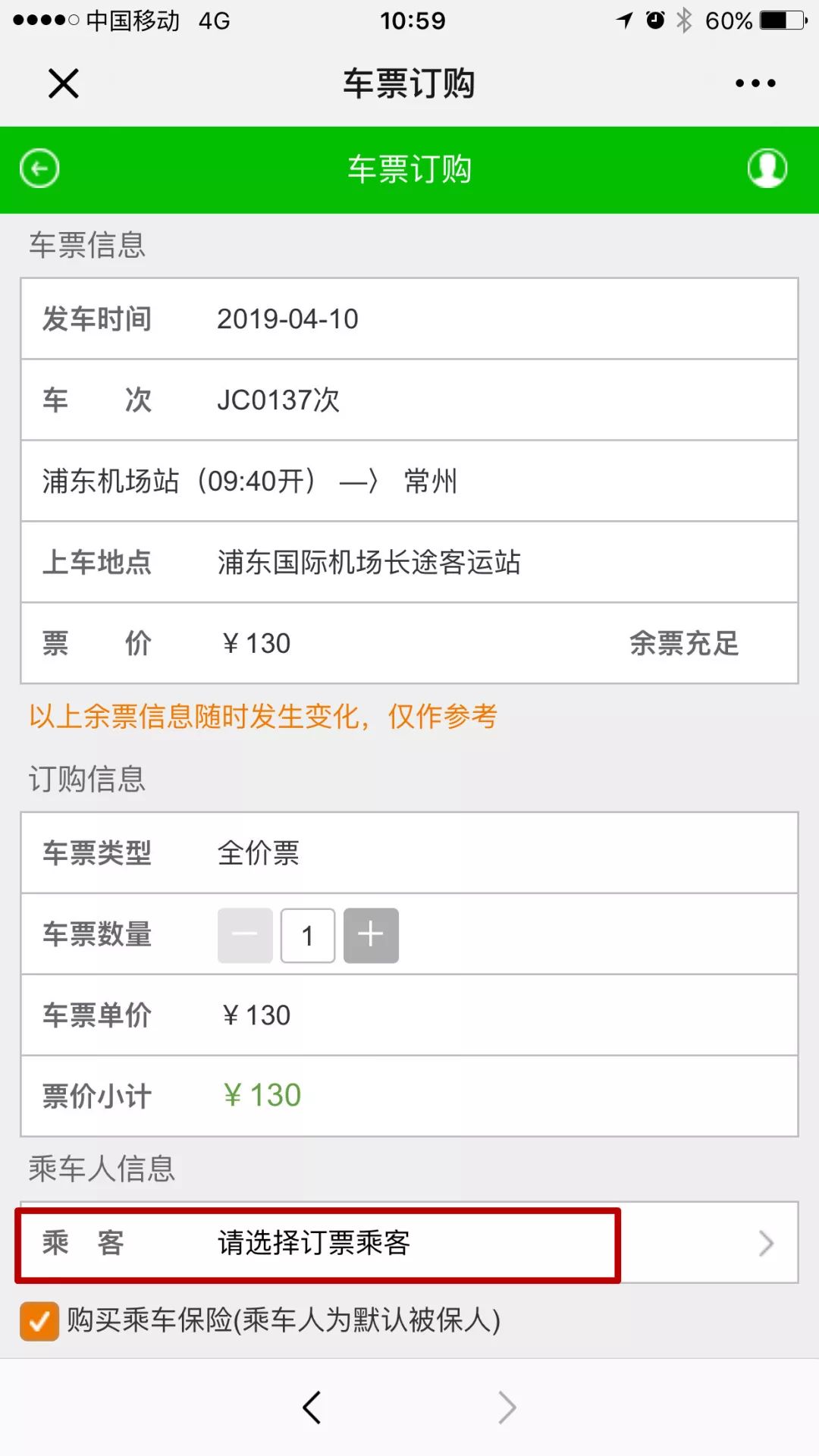
Task: Tap the 余票充足 availability text
Action: [686, 643]
